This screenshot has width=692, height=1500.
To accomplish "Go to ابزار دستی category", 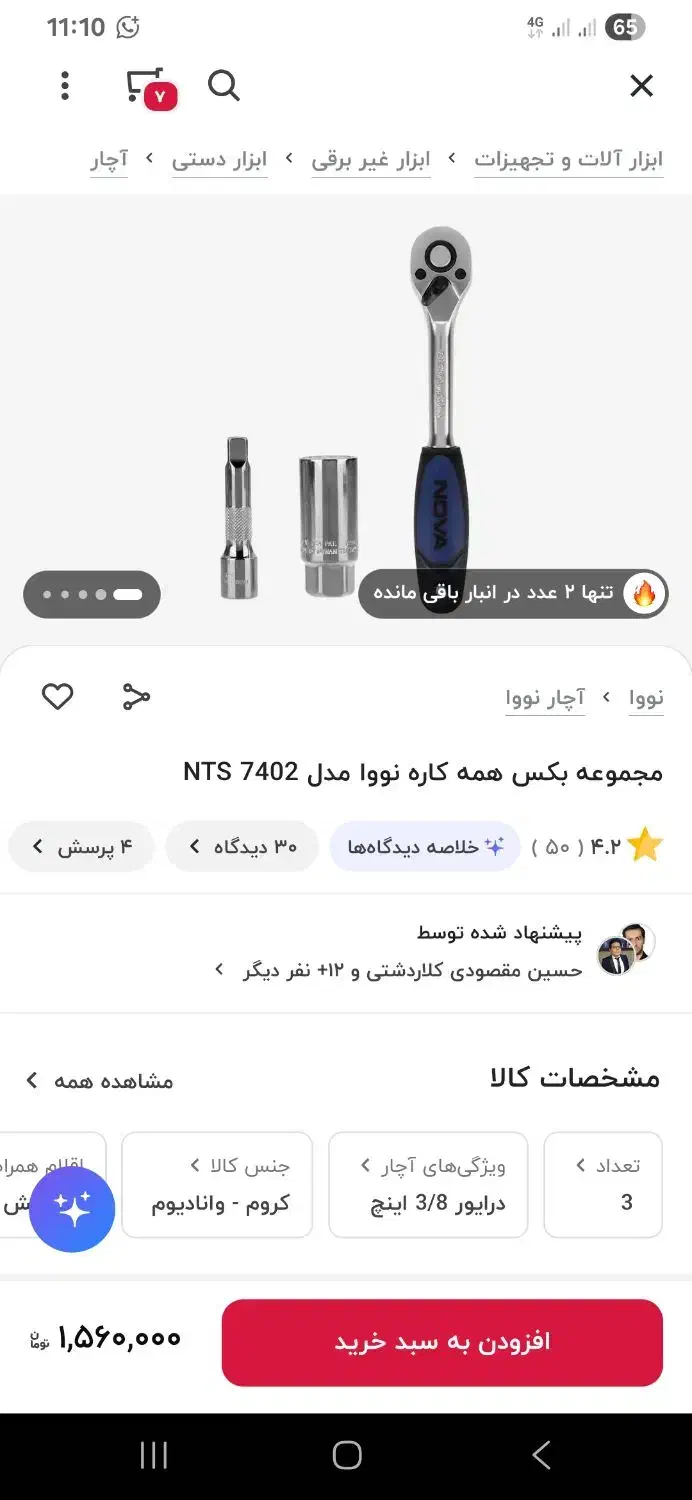I will click(219, 160).
